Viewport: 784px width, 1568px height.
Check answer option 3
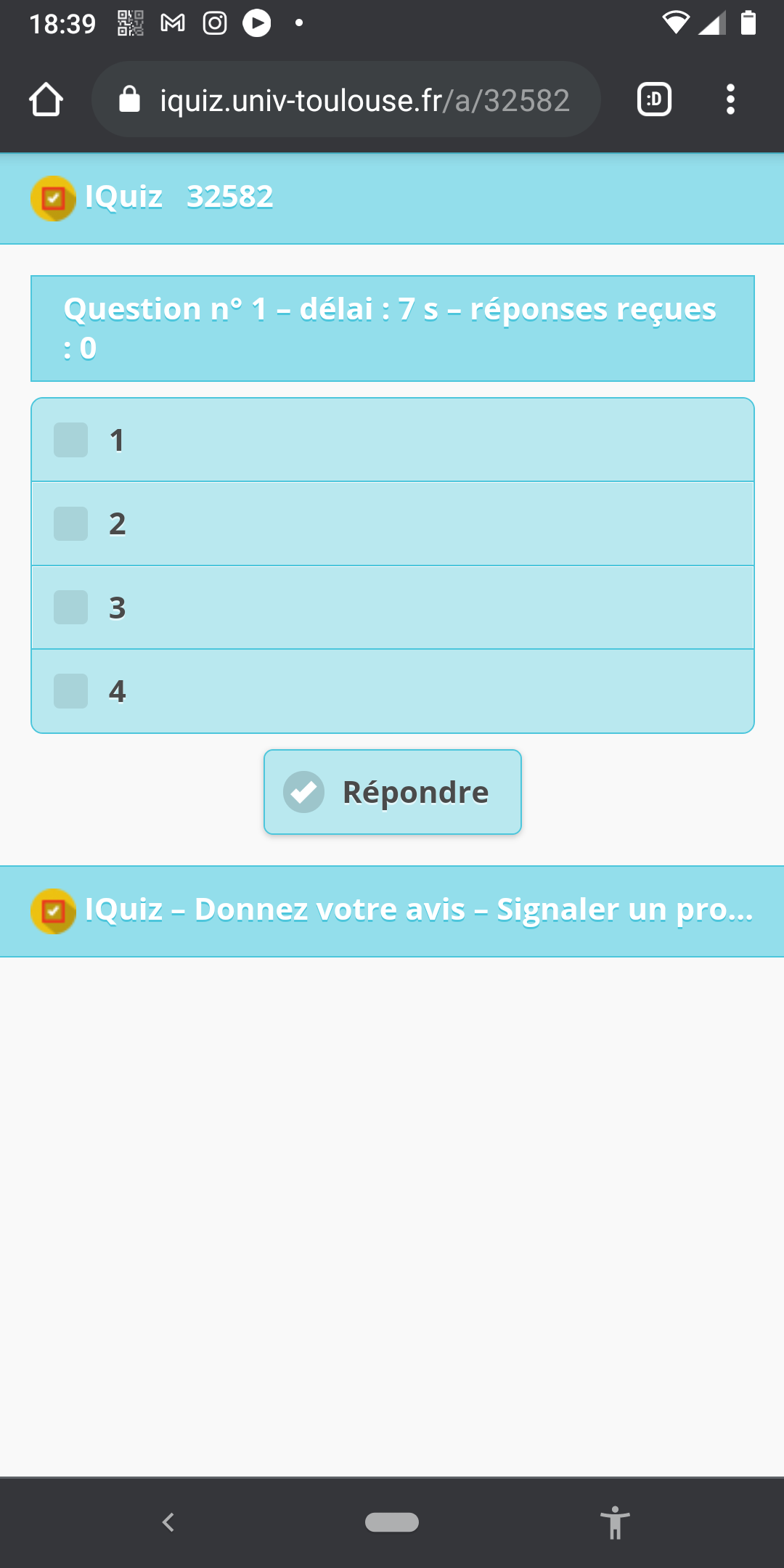click(71, 608)
